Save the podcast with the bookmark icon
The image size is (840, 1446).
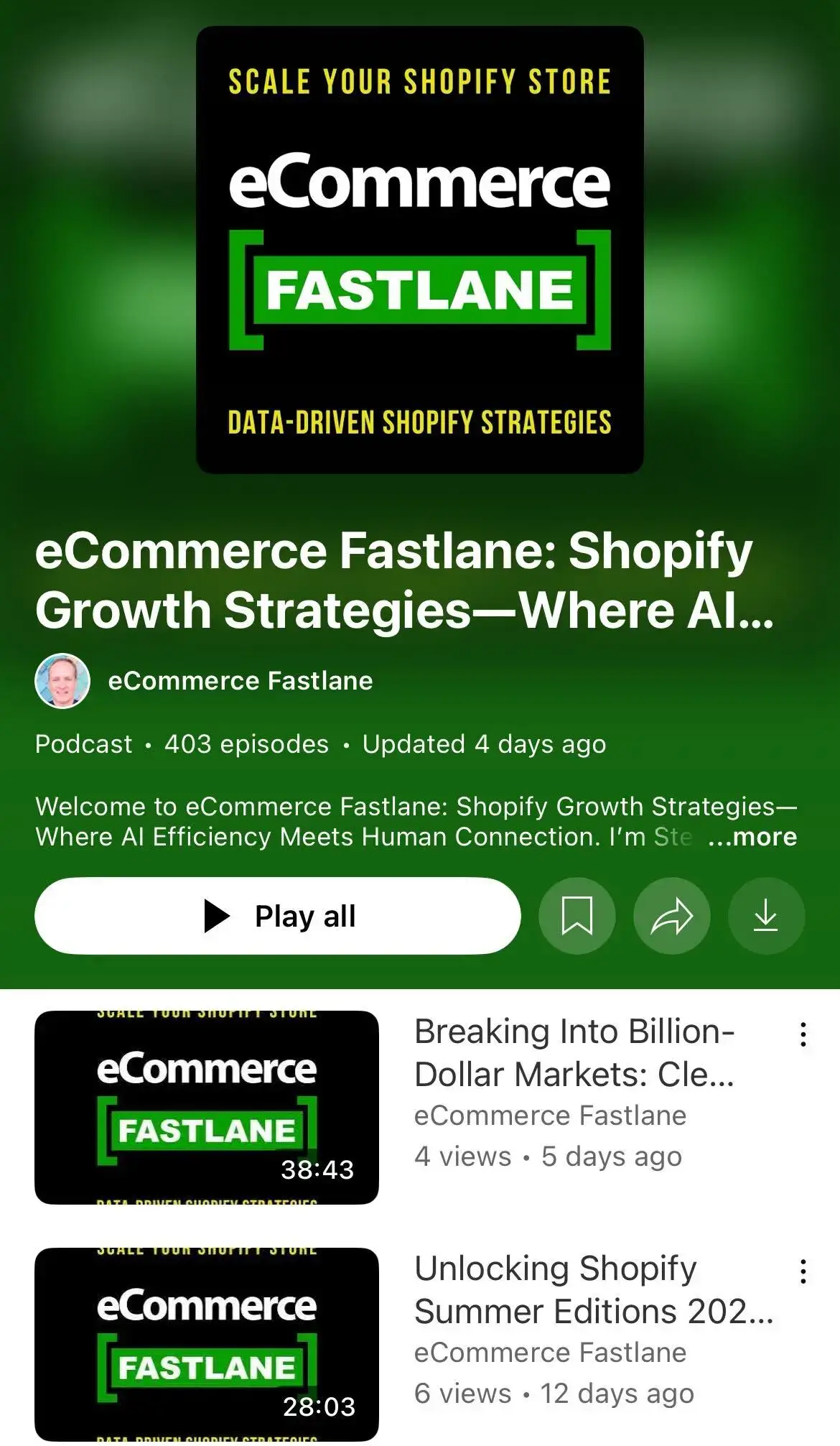coord(577,916)
